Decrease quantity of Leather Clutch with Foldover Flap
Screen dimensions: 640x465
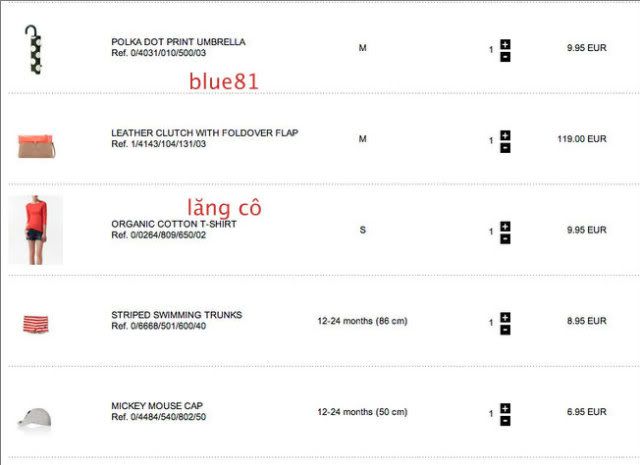click(505, 147)
